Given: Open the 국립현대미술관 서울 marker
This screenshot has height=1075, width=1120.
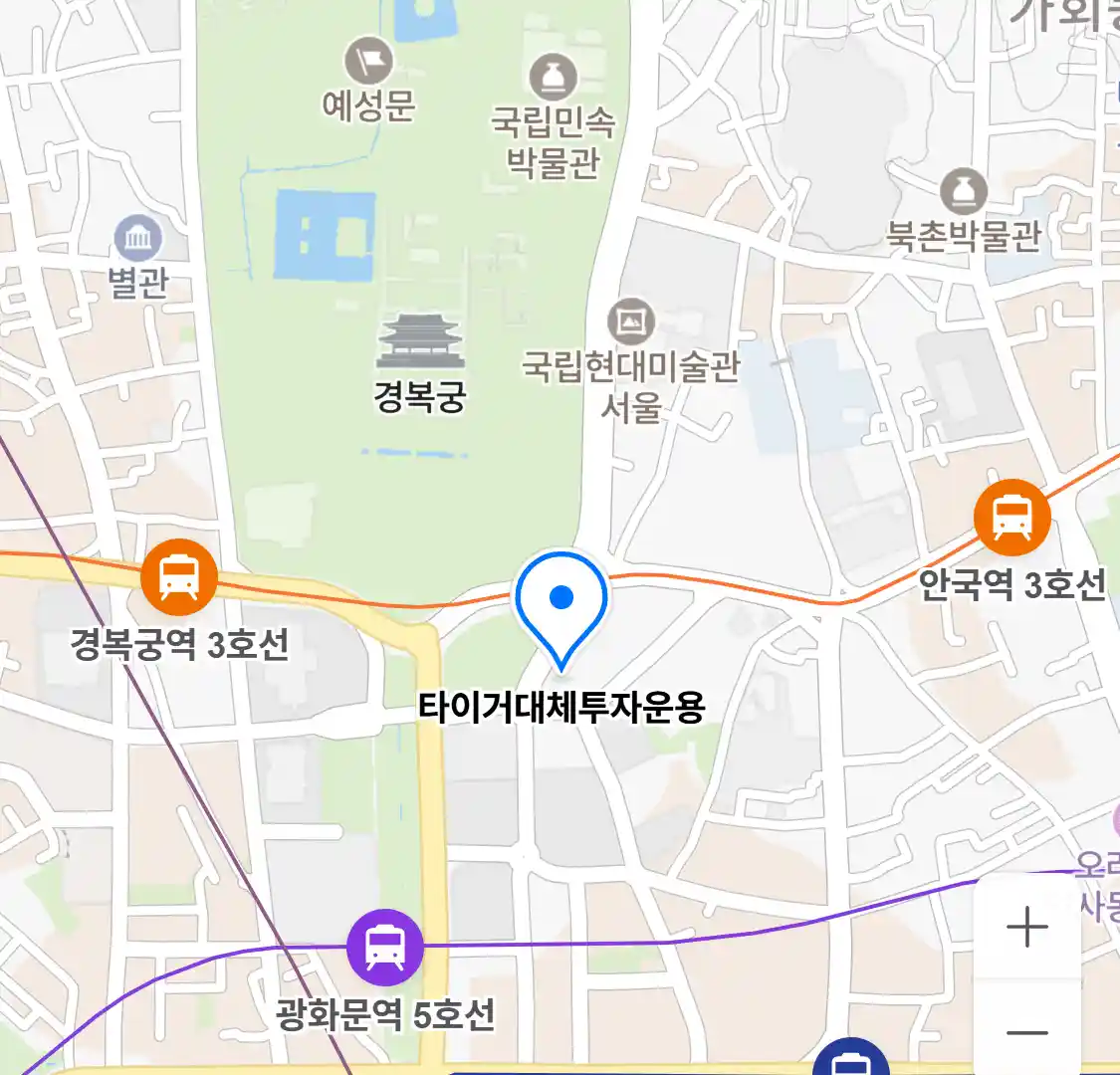Looking at the screenshot, I should (x=631, y=322).
